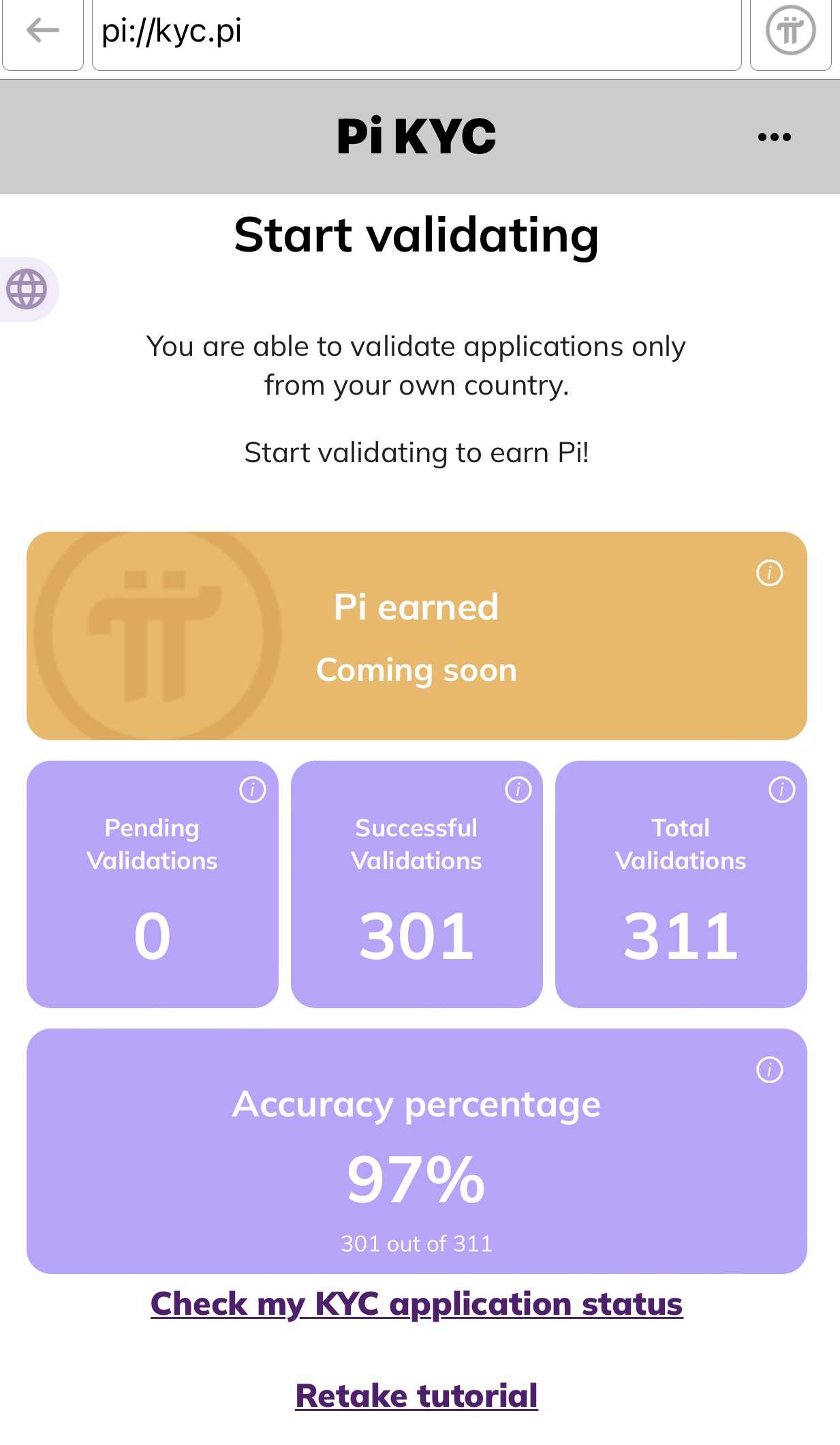The height and width of the screenshot is (1445, 840).
Task: Show info about Accuracy percentage
Action: (x=769, y=1070)
